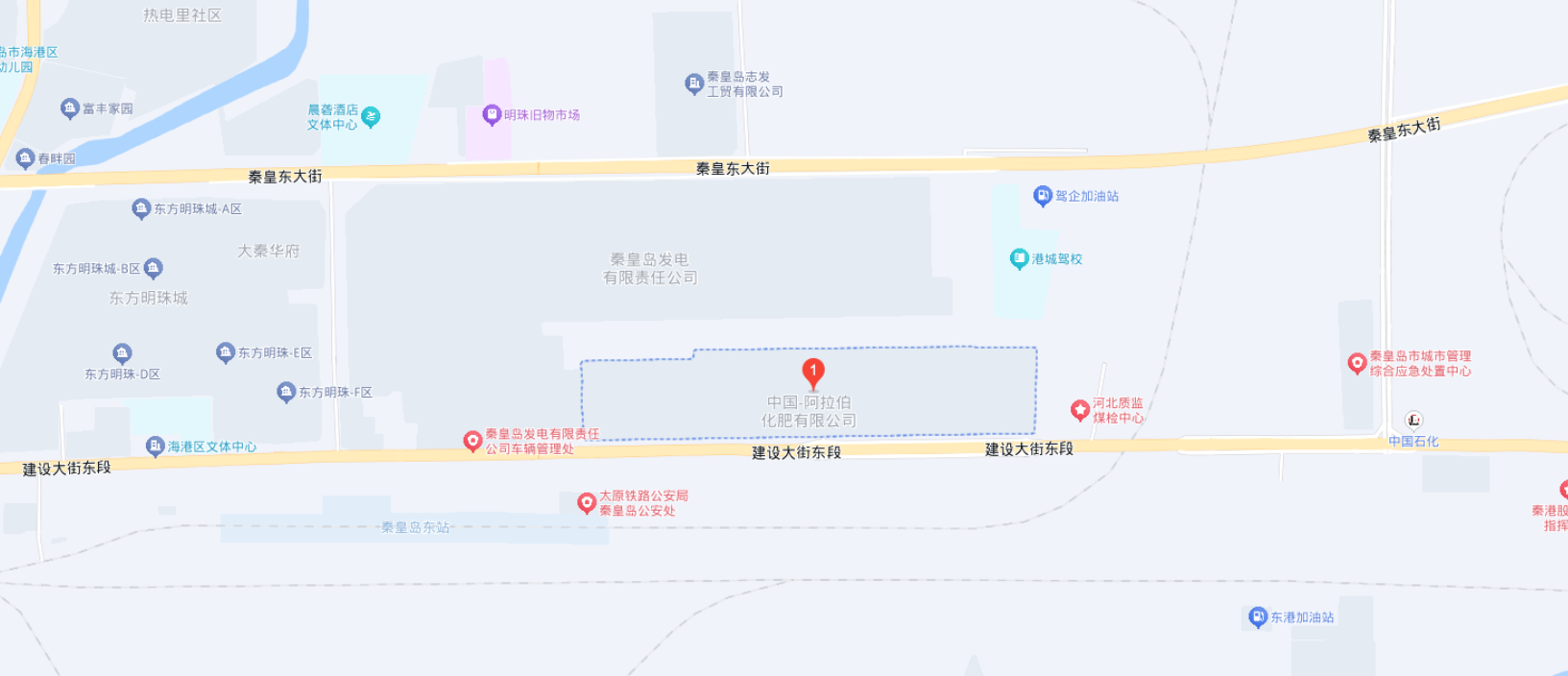Tap the 春畔园 marker
Image resolution: width=1568 pixels, height=676 pixels.
25,158
